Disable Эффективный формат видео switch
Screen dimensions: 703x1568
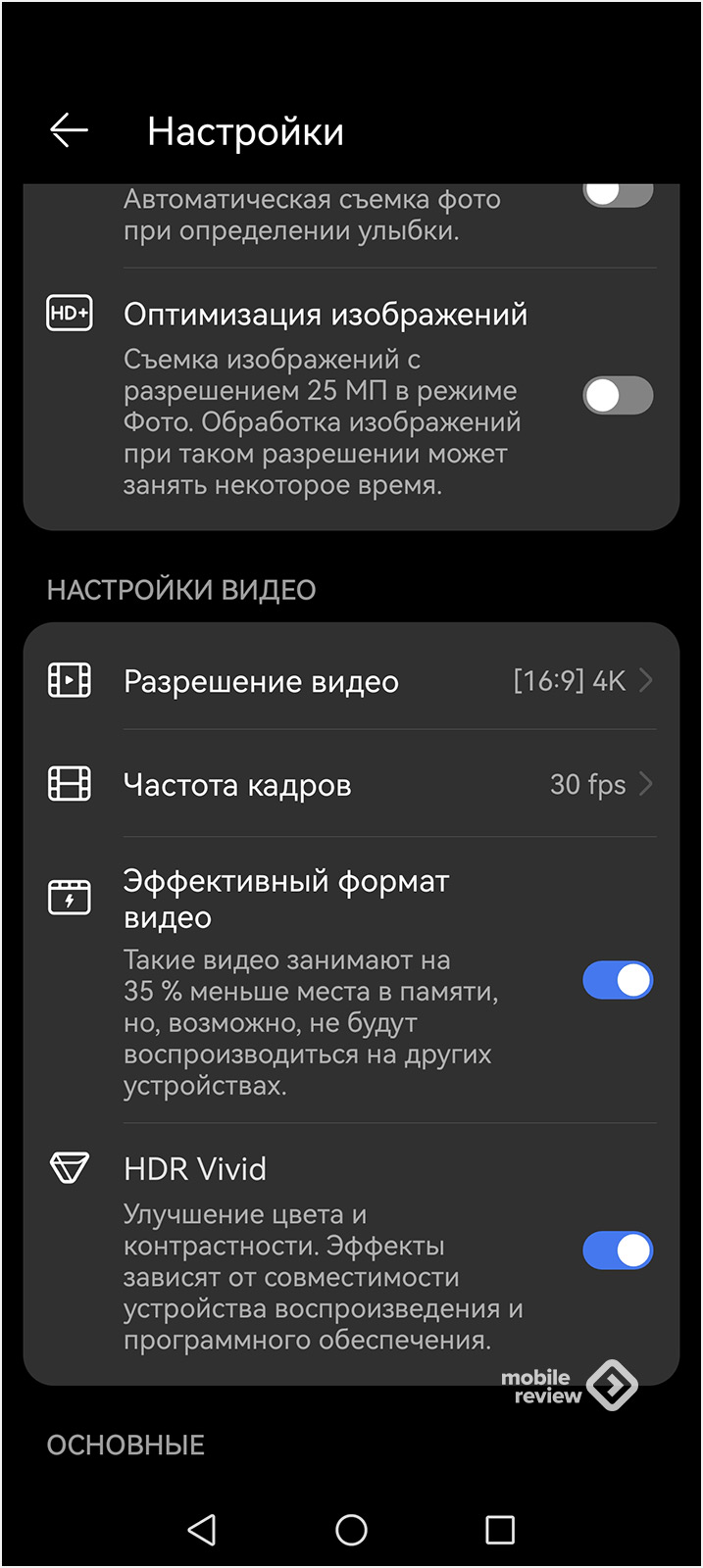click(x=618, y=980)
